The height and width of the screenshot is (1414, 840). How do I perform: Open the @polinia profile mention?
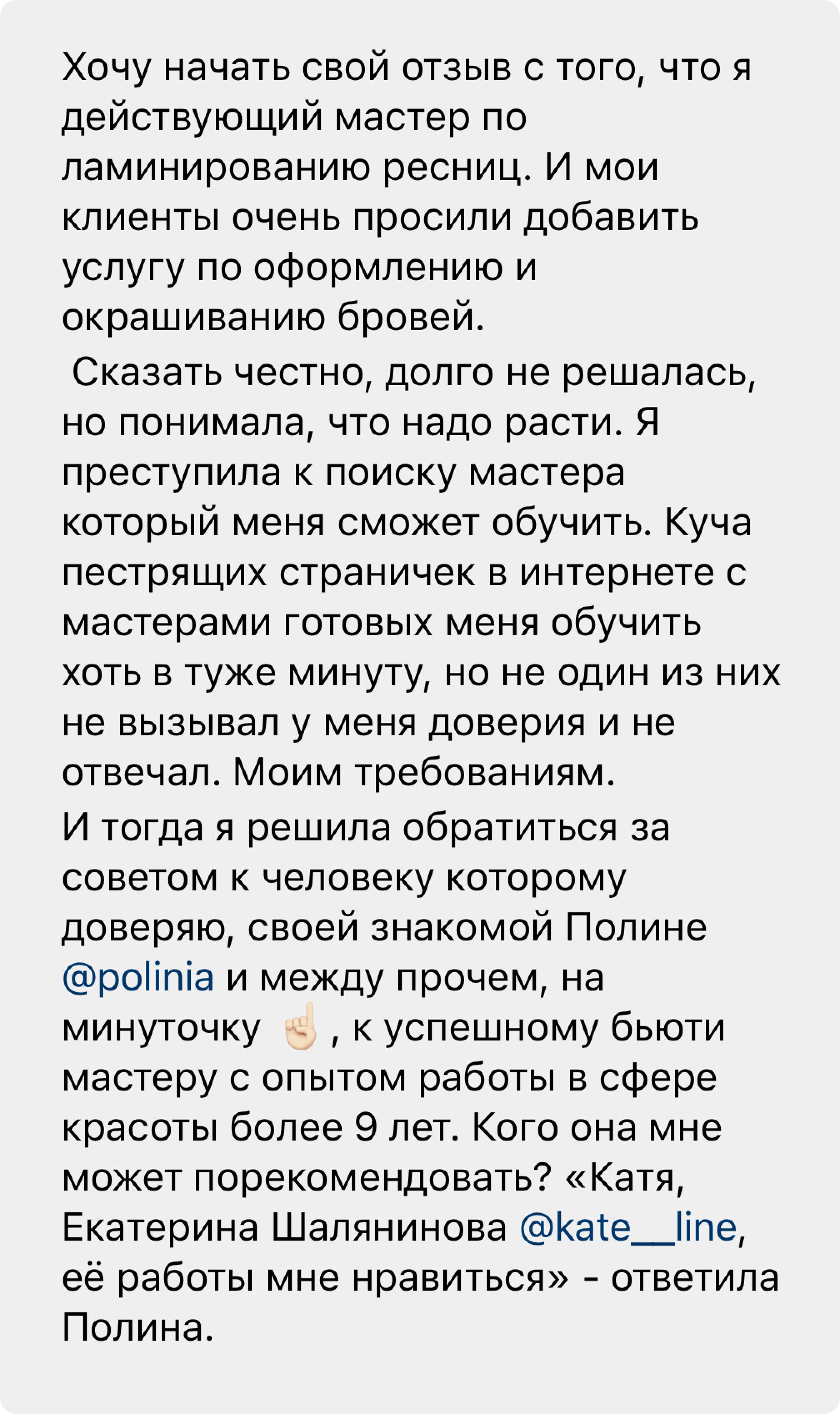(x=138, y=978)
